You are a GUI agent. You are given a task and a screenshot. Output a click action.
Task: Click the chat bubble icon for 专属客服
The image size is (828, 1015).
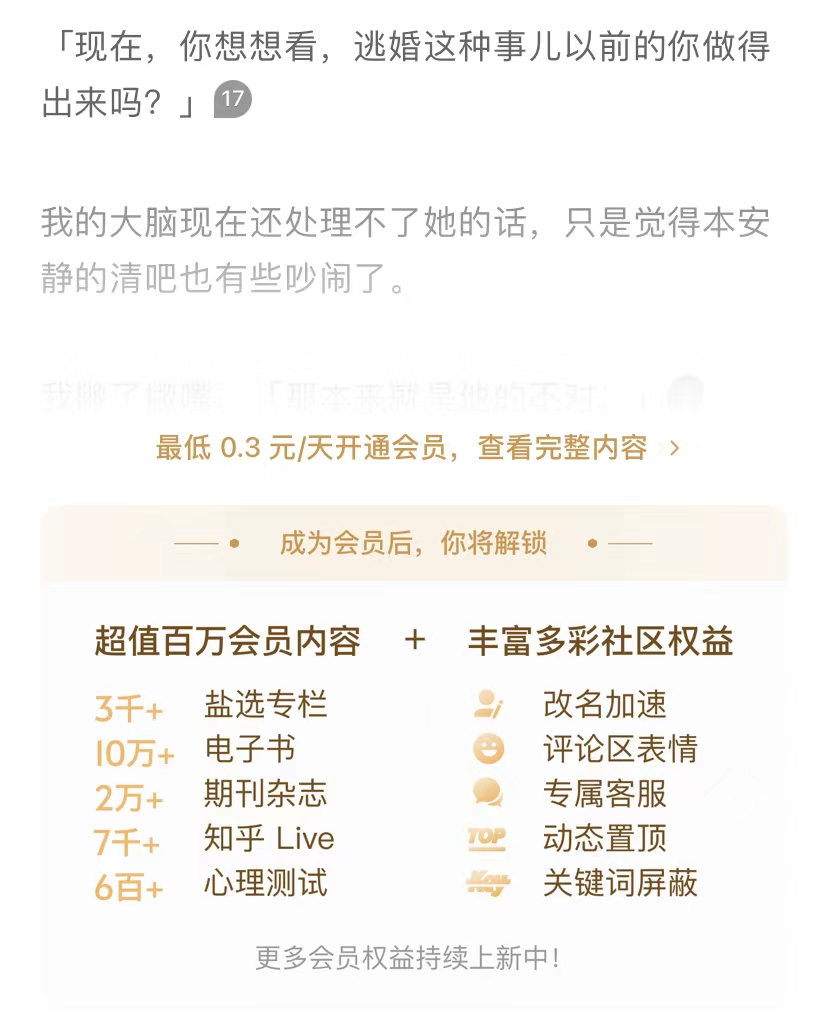click(x=487, y=794)
